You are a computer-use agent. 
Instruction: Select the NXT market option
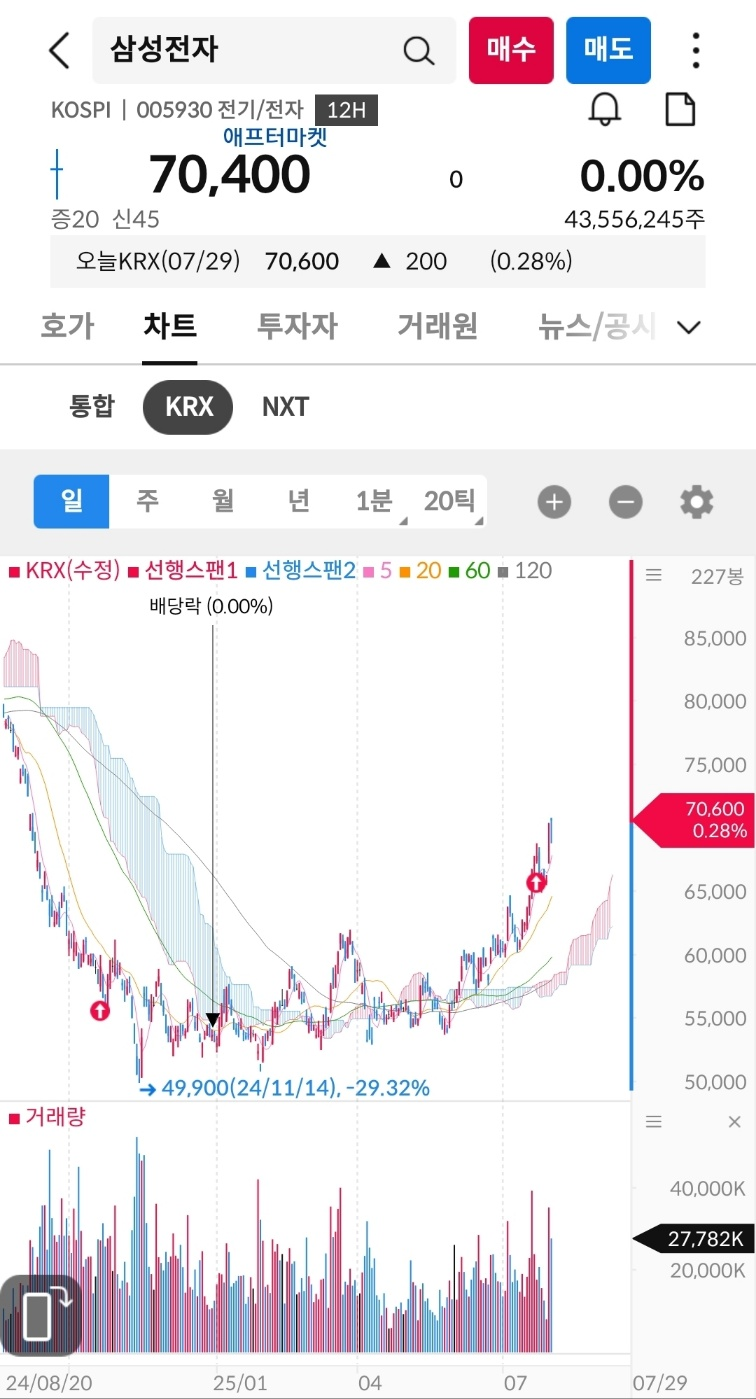[285, 407]
